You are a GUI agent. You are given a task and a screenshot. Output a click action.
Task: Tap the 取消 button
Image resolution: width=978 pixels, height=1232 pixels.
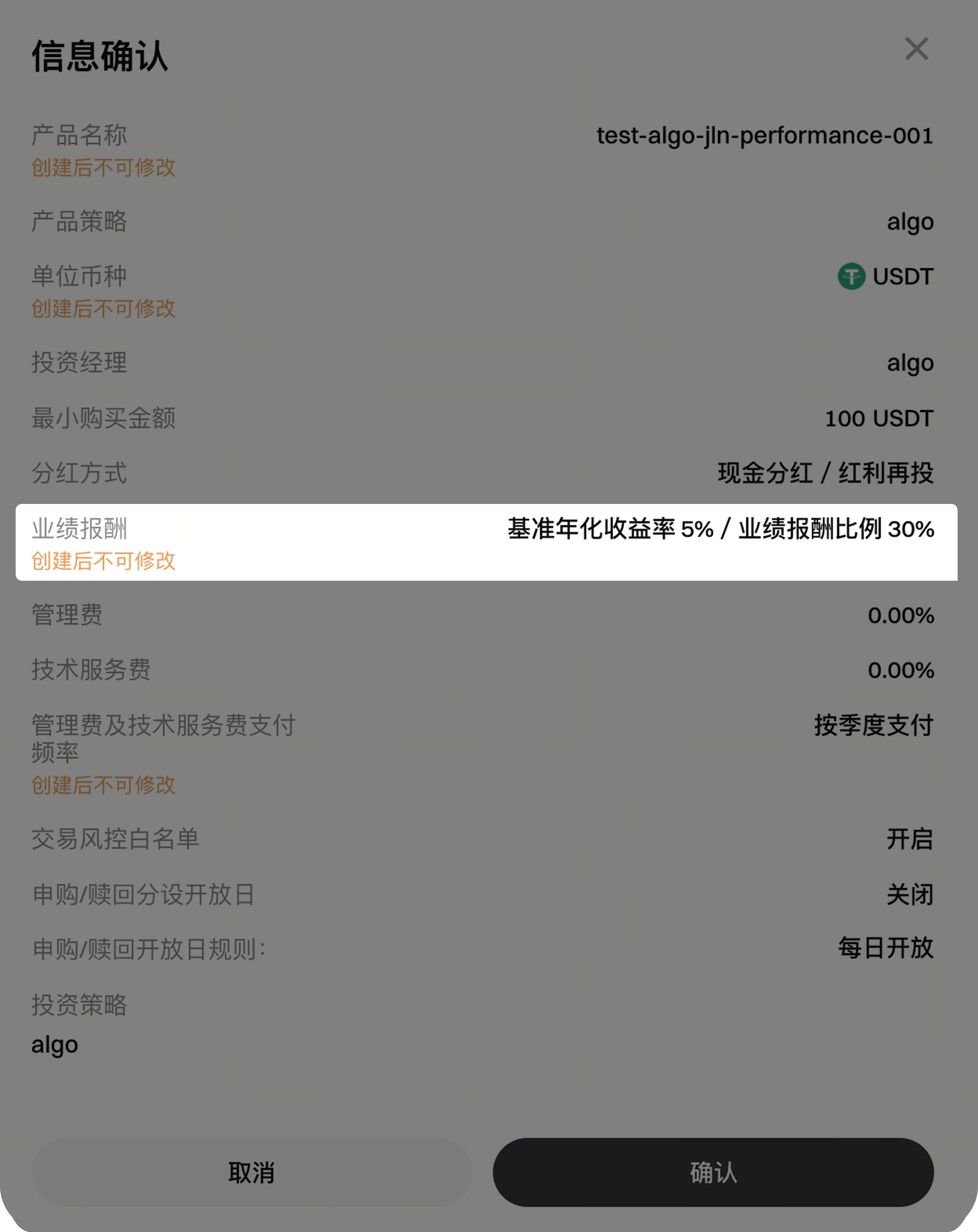251,1172
